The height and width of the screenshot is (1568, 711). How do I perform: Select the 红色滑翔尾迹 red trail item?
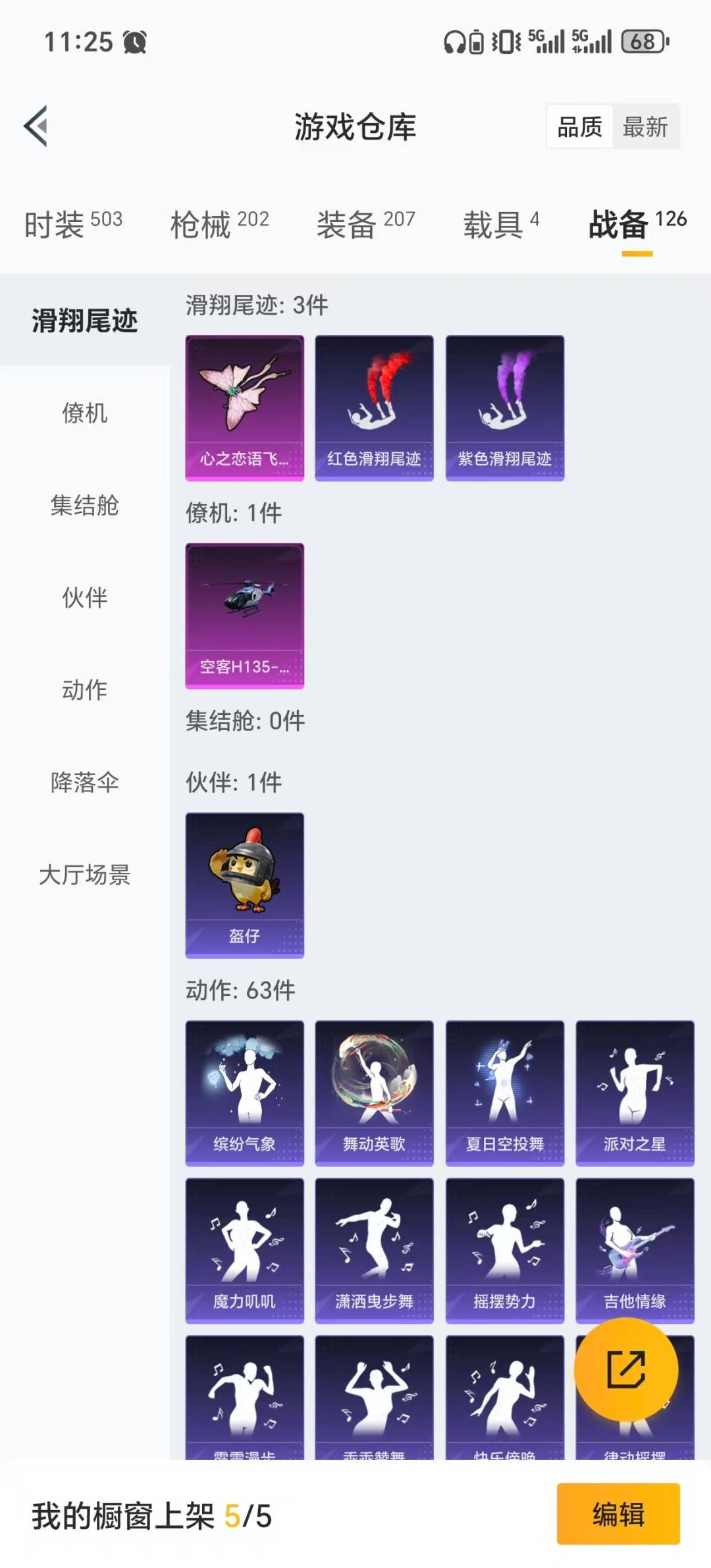click(x=373, y=407)
